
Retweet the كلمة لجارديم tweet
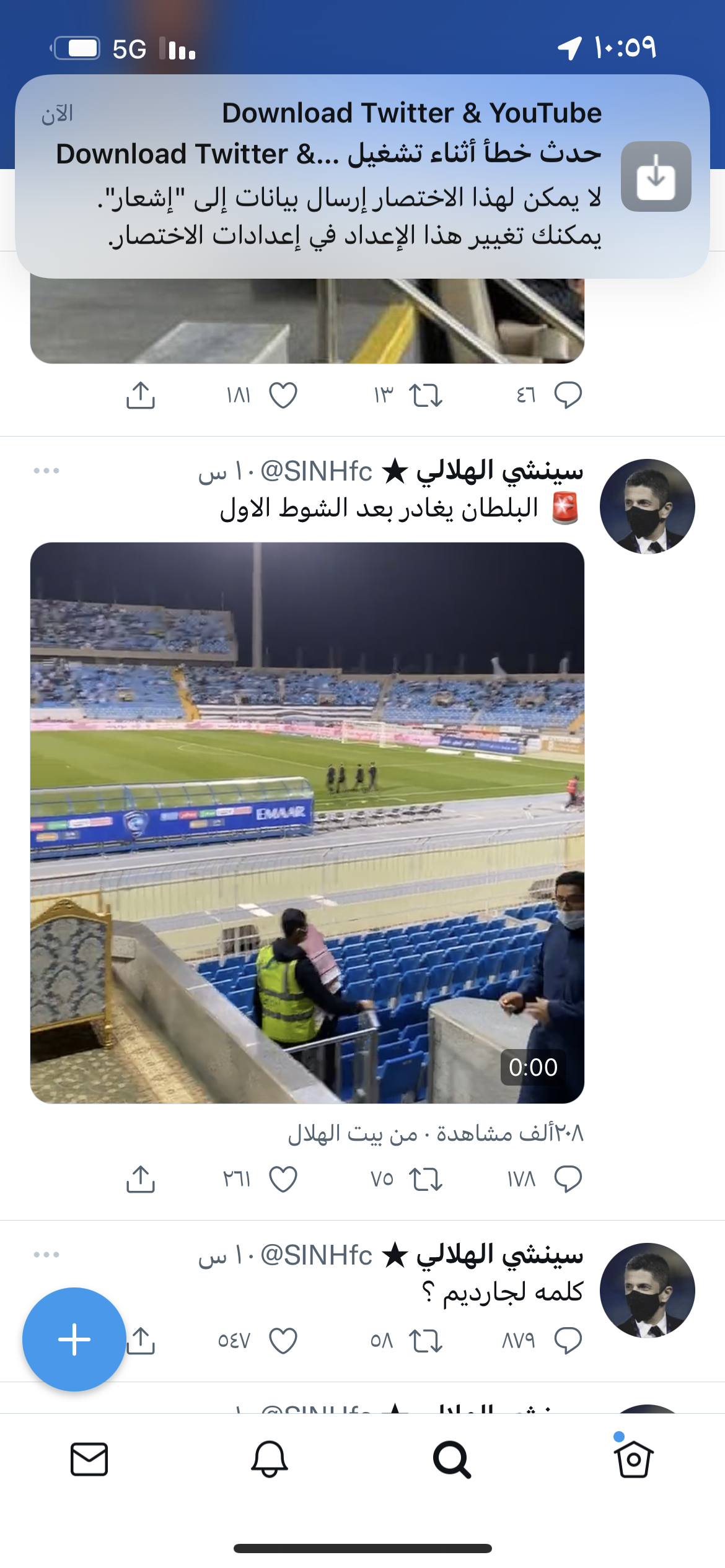tap(426, 1341)
